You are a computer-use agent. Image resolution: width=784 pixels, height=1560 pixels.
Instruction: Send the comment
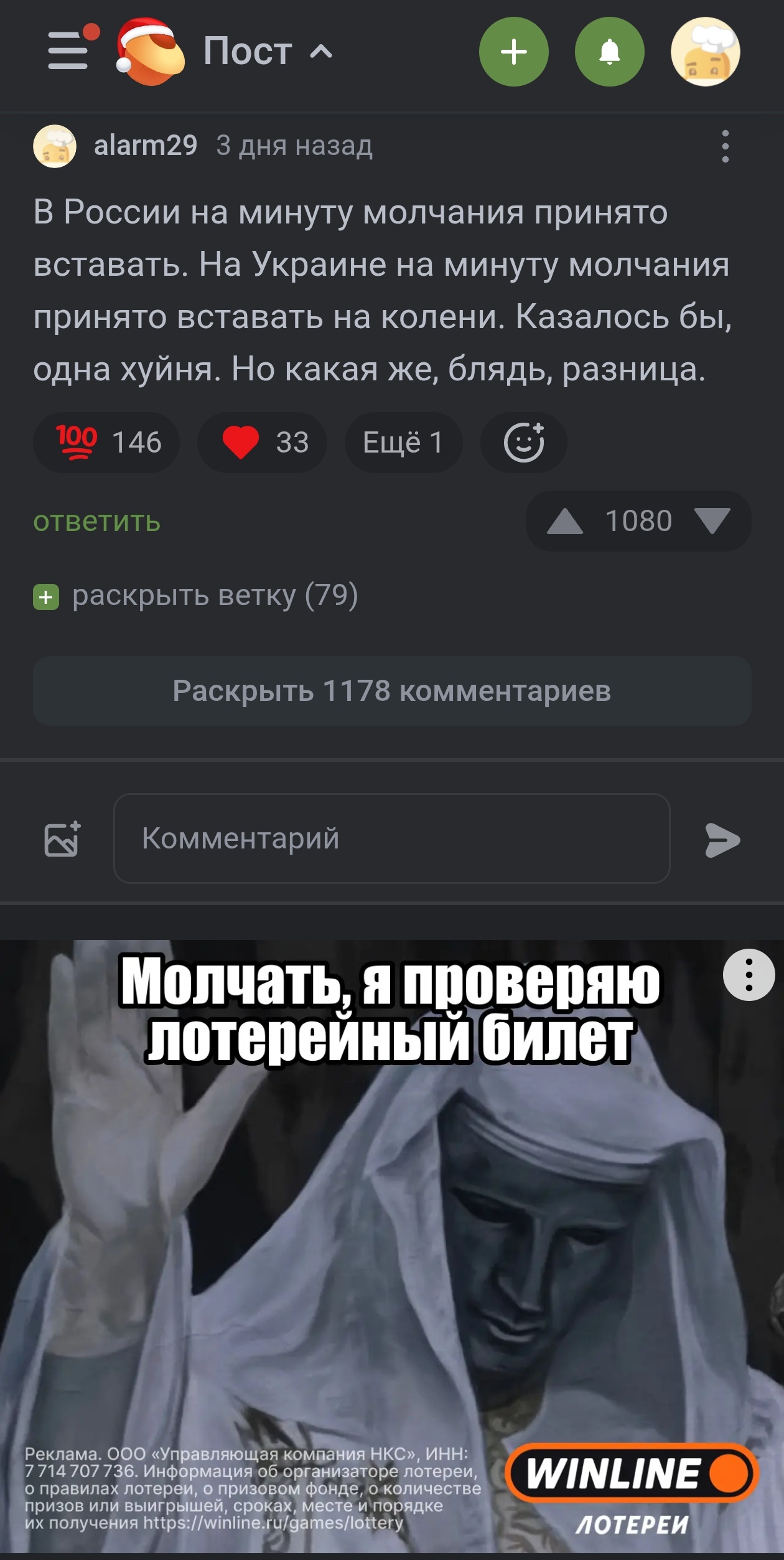click(722, 840)
